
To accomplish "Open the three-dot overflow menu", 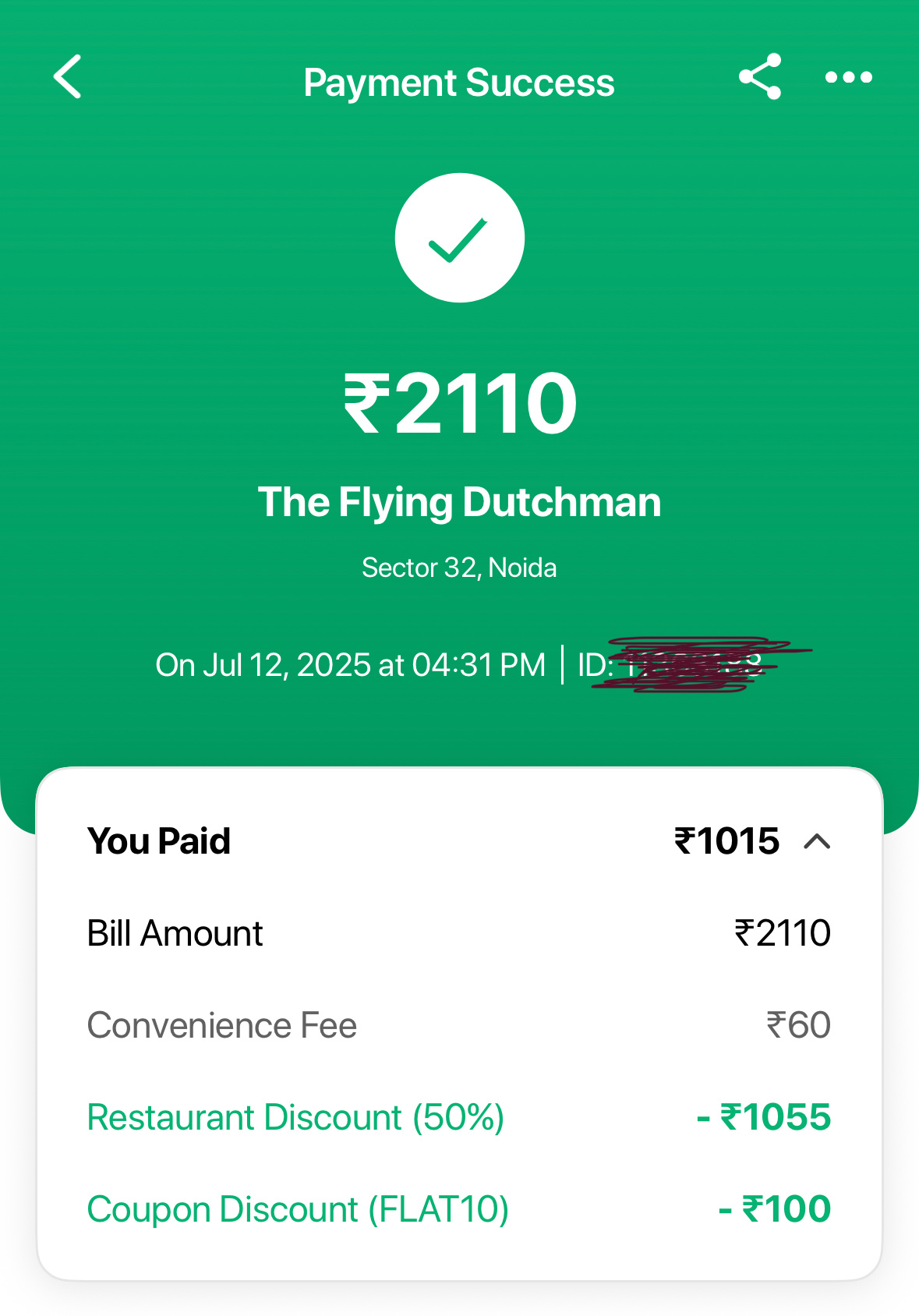I will pos(848,77).
